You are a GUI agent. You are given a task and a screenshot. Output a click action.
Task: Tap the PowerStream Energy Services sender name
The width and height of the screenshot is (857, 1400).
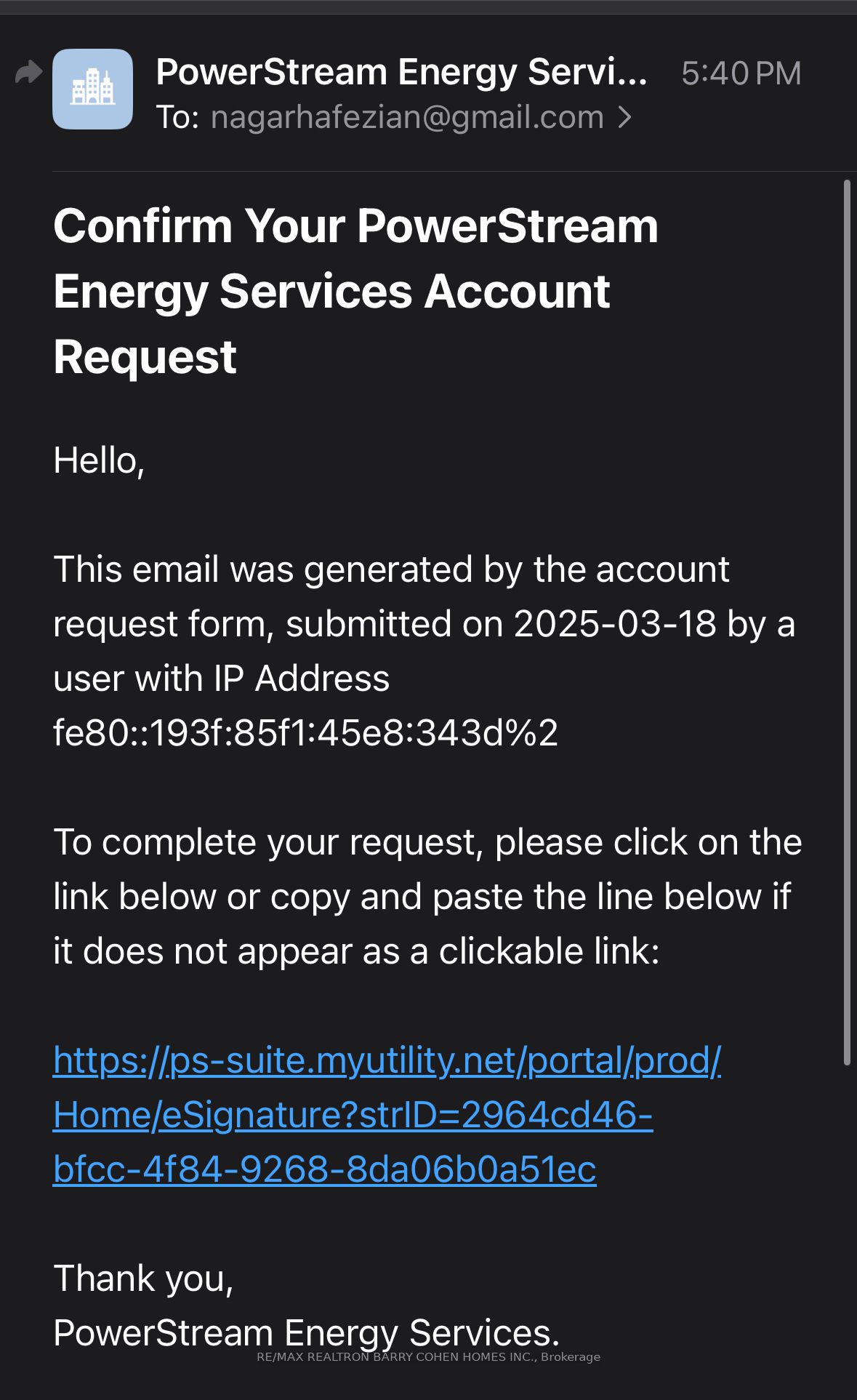pyautogui.click(x=401, y=72)
